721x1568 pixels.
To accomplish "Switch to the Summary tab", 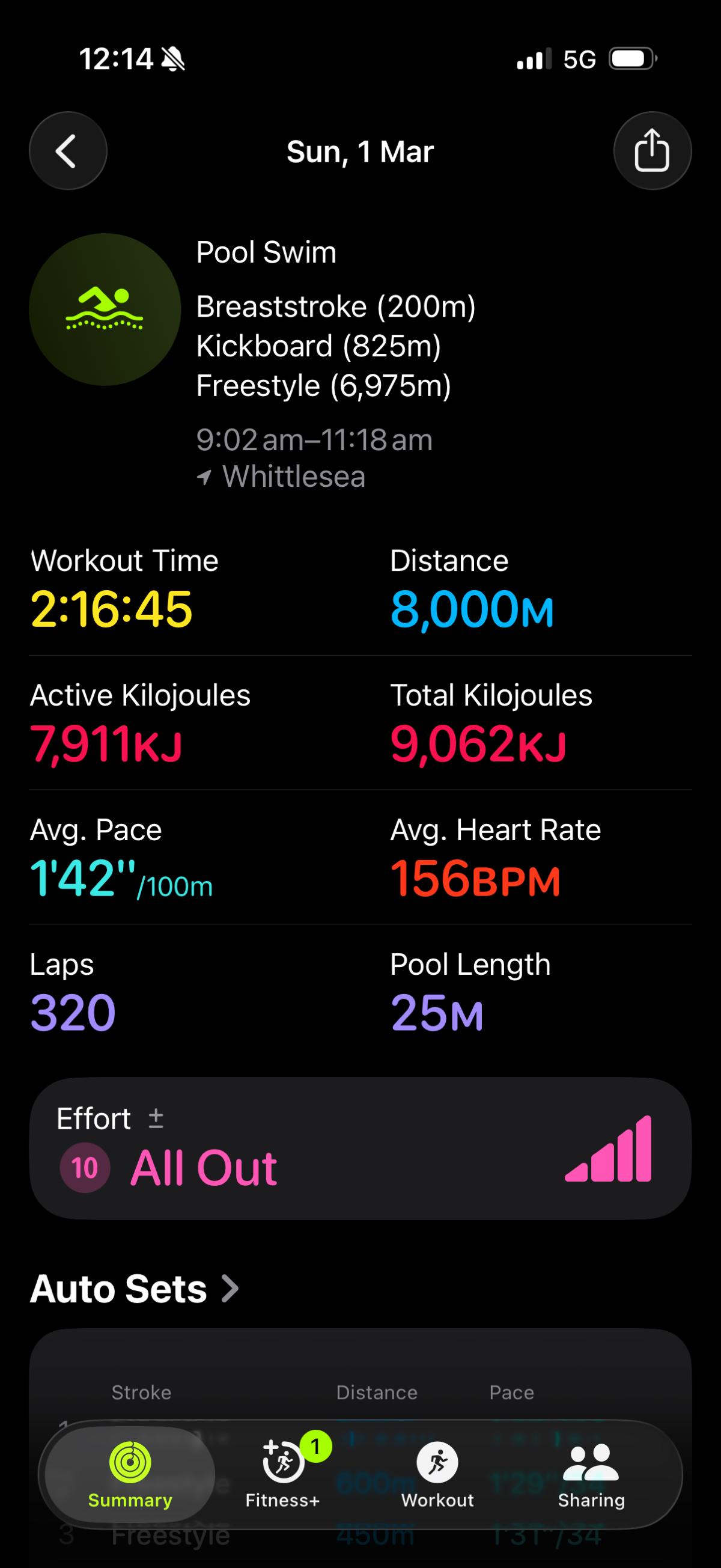I will (x=130, y=1474).
